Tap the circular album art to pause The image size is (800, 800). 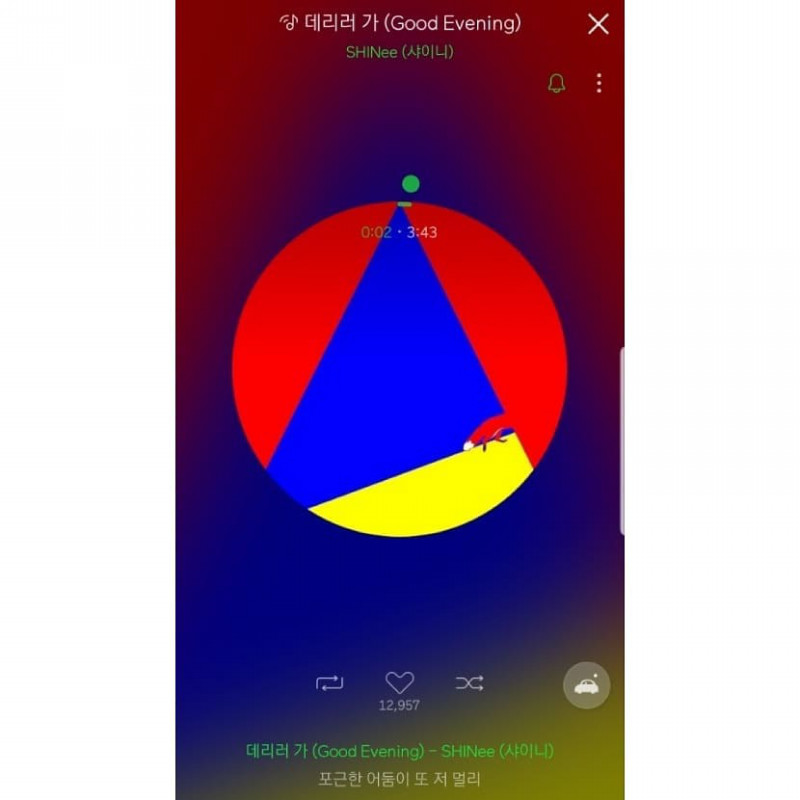coord(400,370)
